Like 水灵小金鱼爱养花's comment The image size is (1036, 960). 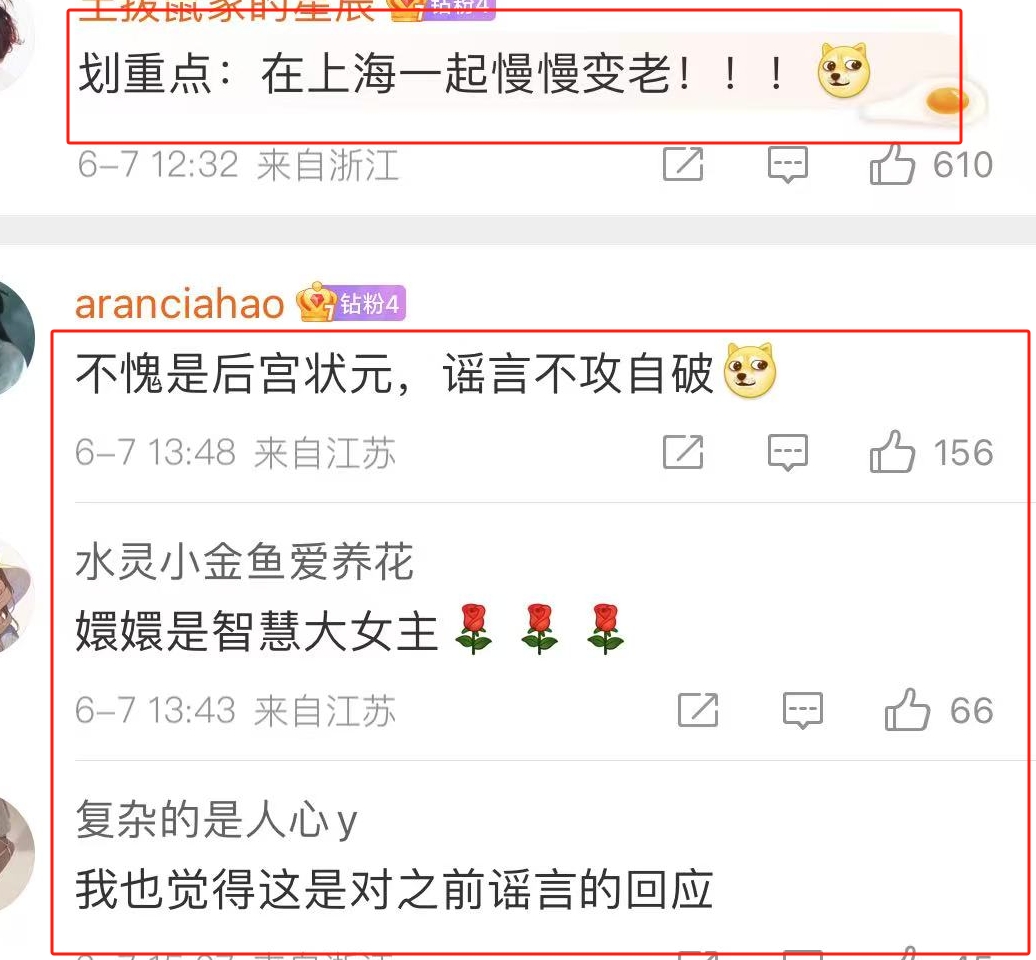click(x=907, y=712)
